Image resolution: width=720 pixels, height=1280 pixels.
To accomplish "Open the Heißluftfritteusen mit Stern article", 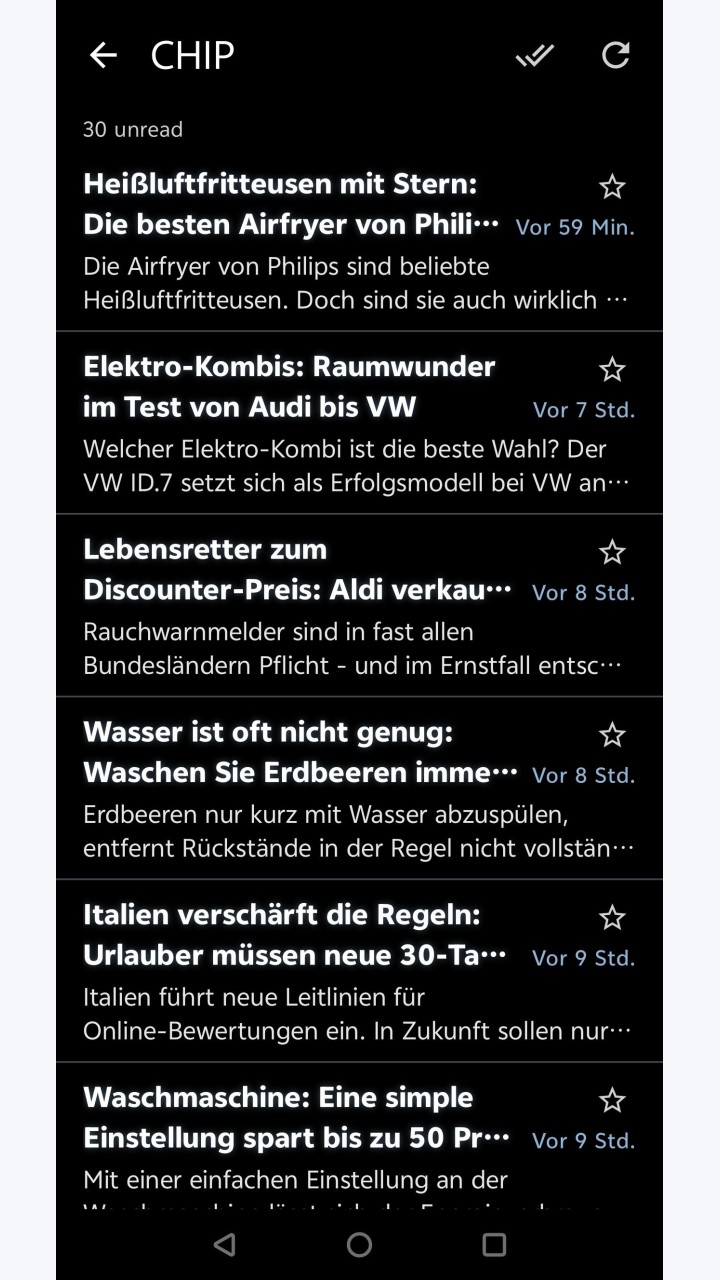I will tap(359, 240).
